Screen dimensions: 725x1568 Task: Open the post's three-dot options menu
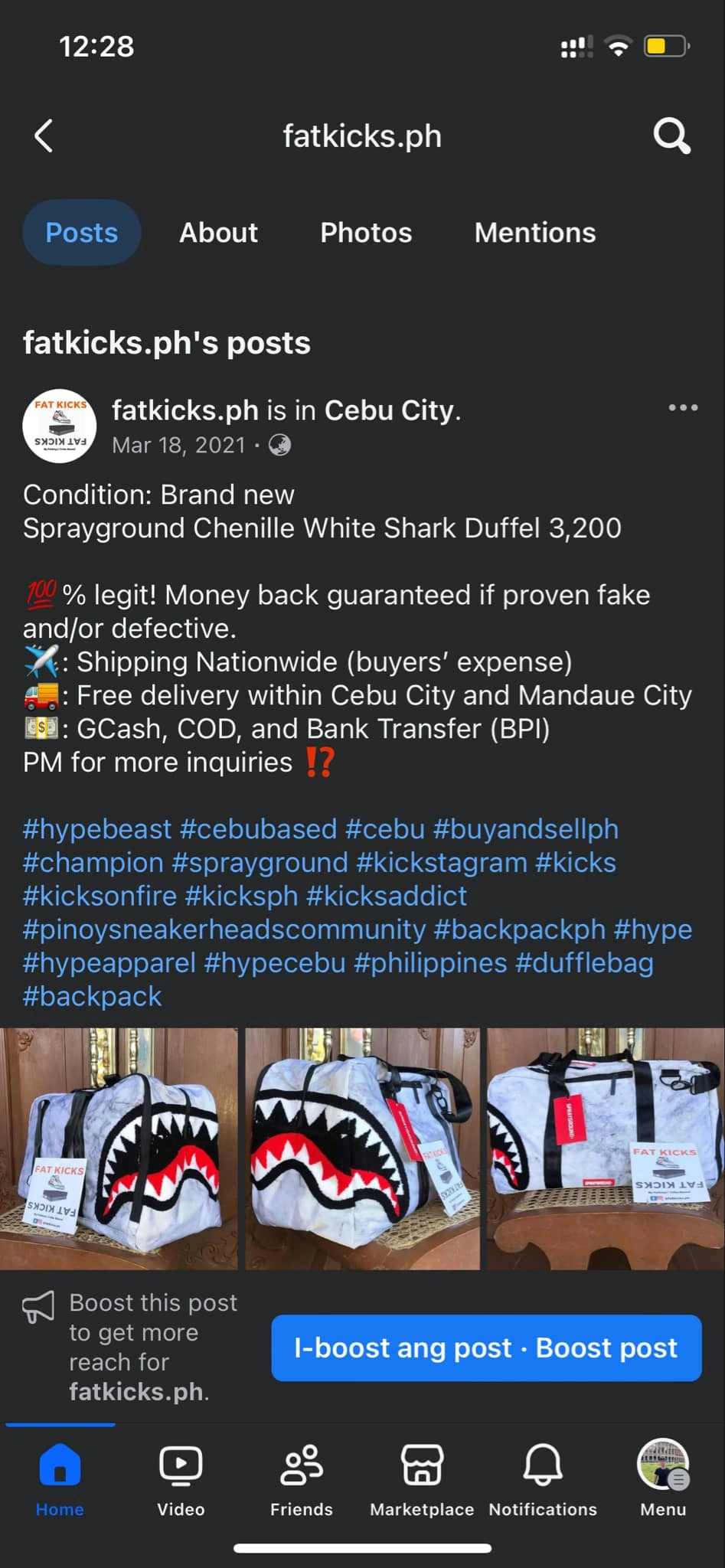pos(682,407)
